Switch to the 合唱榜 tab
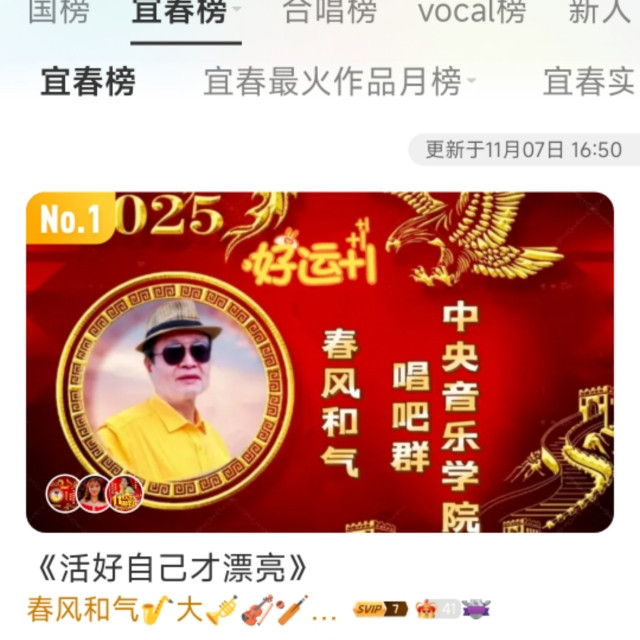The width and height of the screenshot is (640, 640). pos(329,12)
